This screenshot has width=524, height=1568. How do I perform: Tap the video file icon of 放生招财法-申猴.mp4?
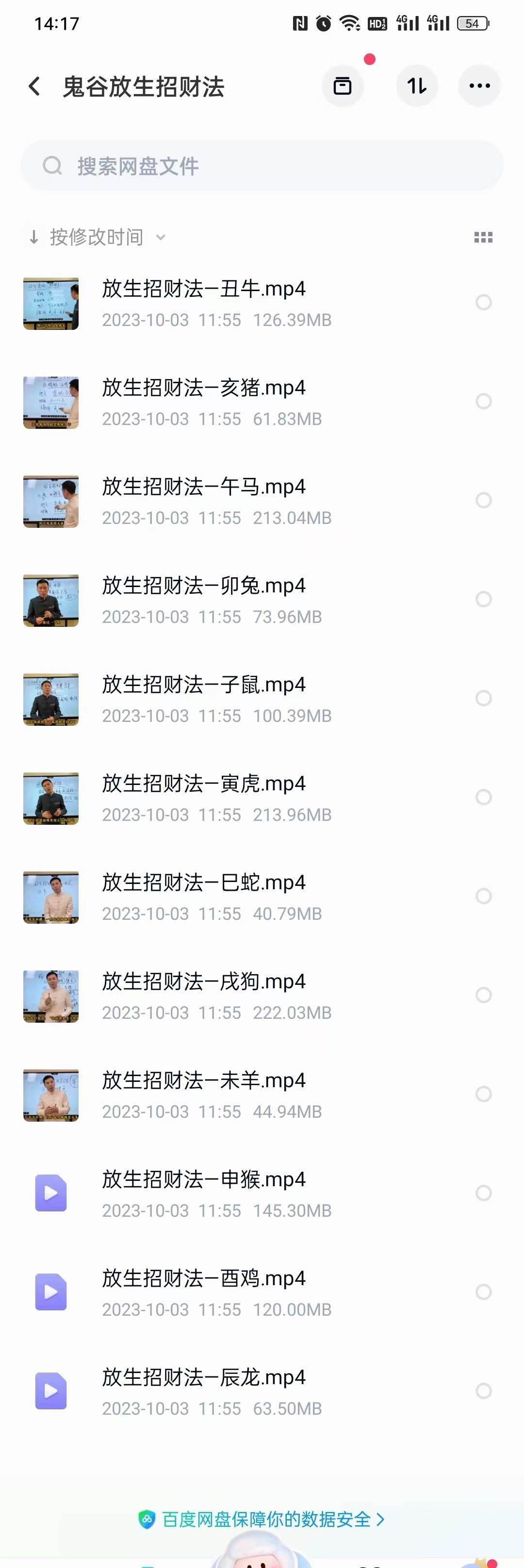[x=50, y=1193]
